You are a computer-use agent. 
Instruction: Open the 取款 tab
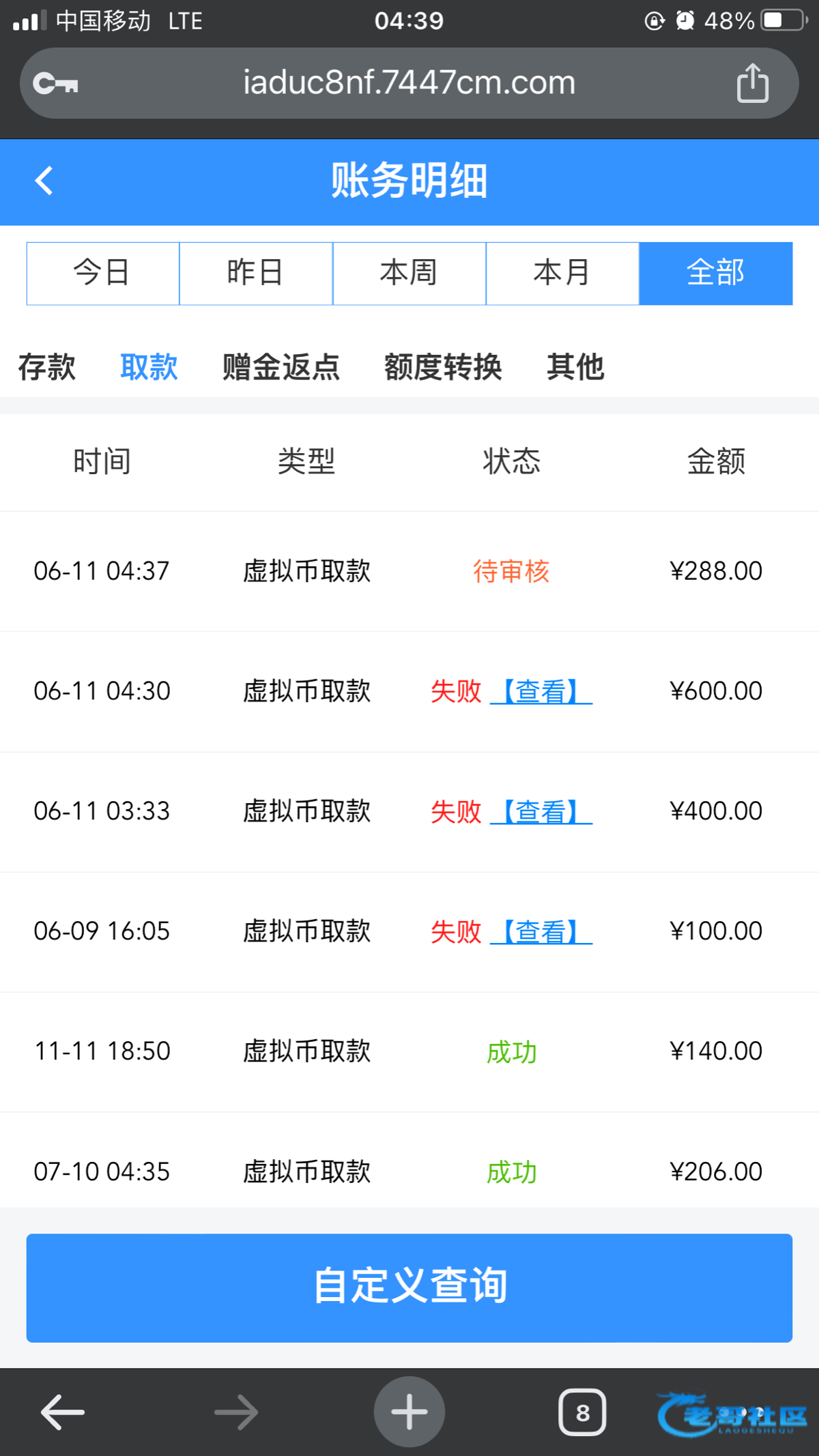click(149, 367)
